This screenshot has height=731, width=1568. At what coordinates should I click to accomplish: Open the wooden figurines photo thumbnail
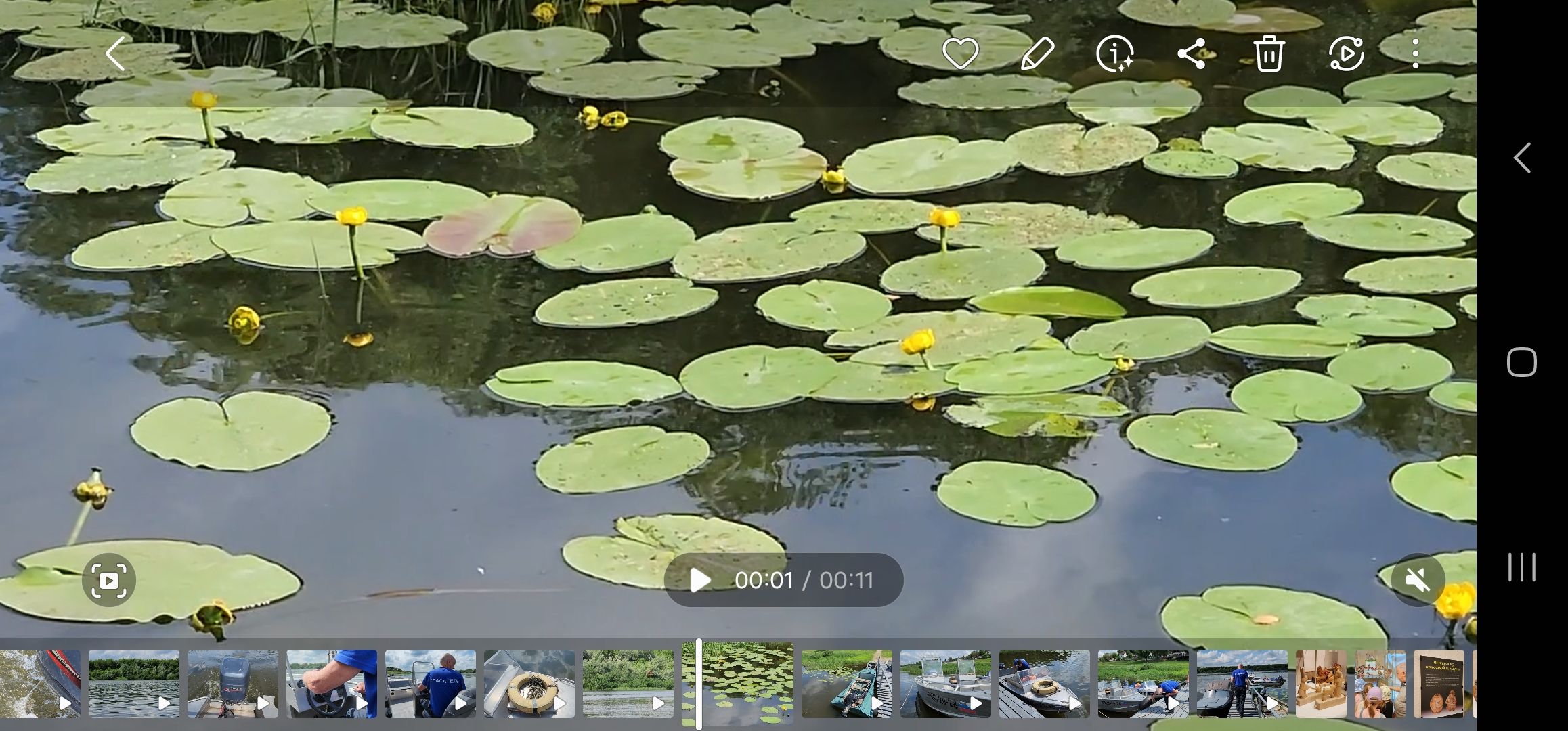pos(1320,684)
